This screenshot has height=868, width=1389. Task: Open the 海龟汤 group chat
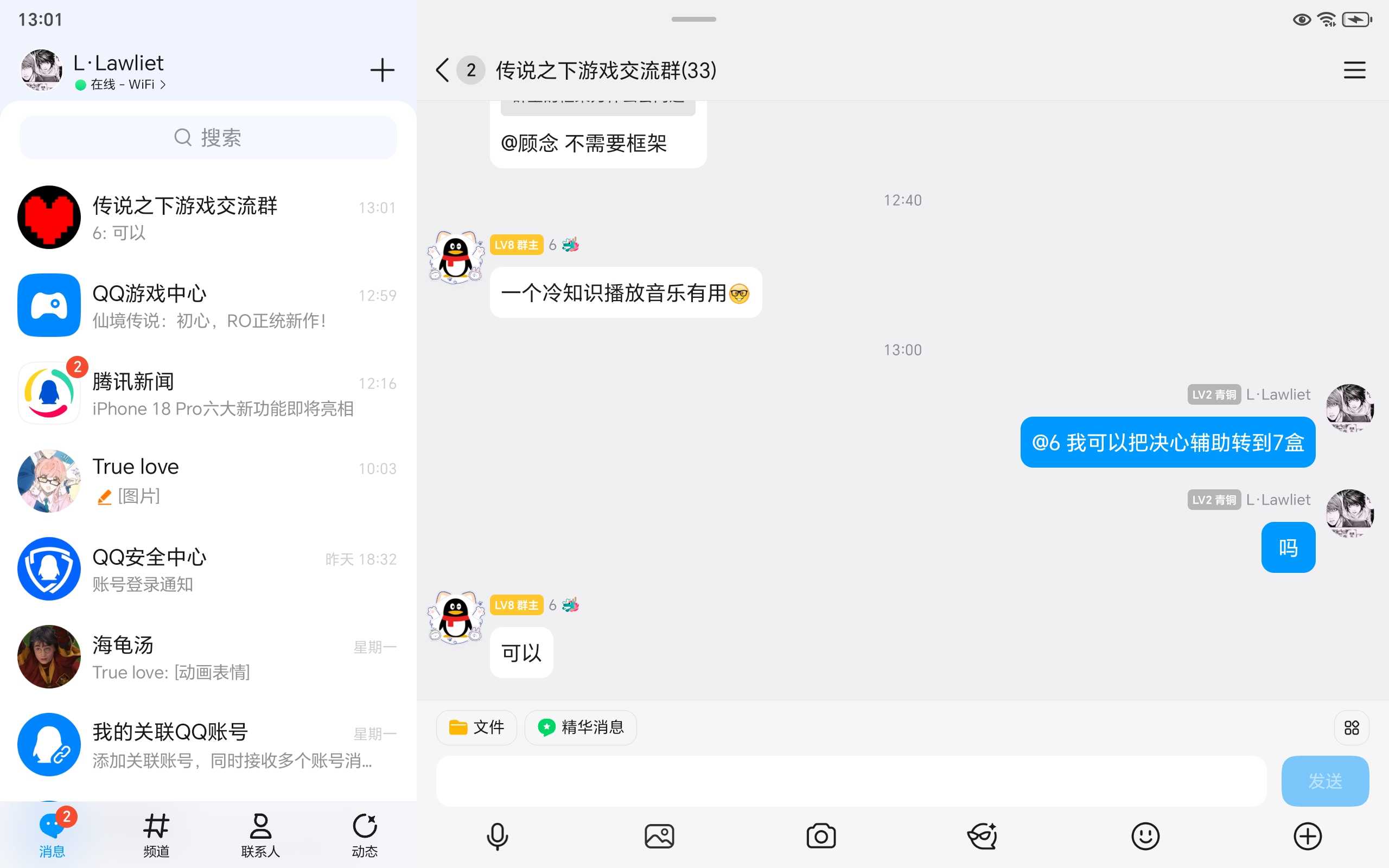(x=208, y=658)
